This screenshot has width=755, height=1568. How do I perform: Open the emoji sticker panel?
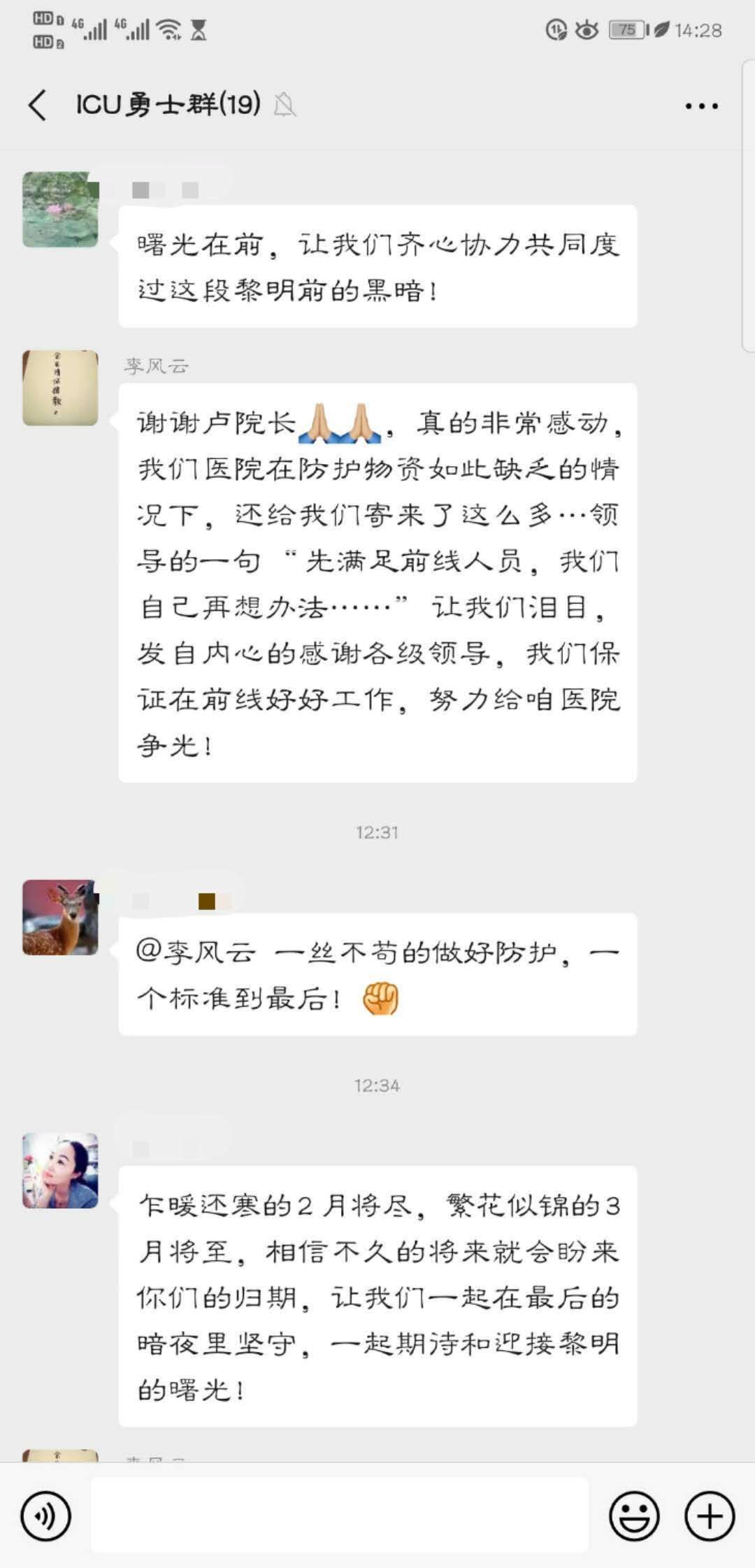coord(634,1517)
